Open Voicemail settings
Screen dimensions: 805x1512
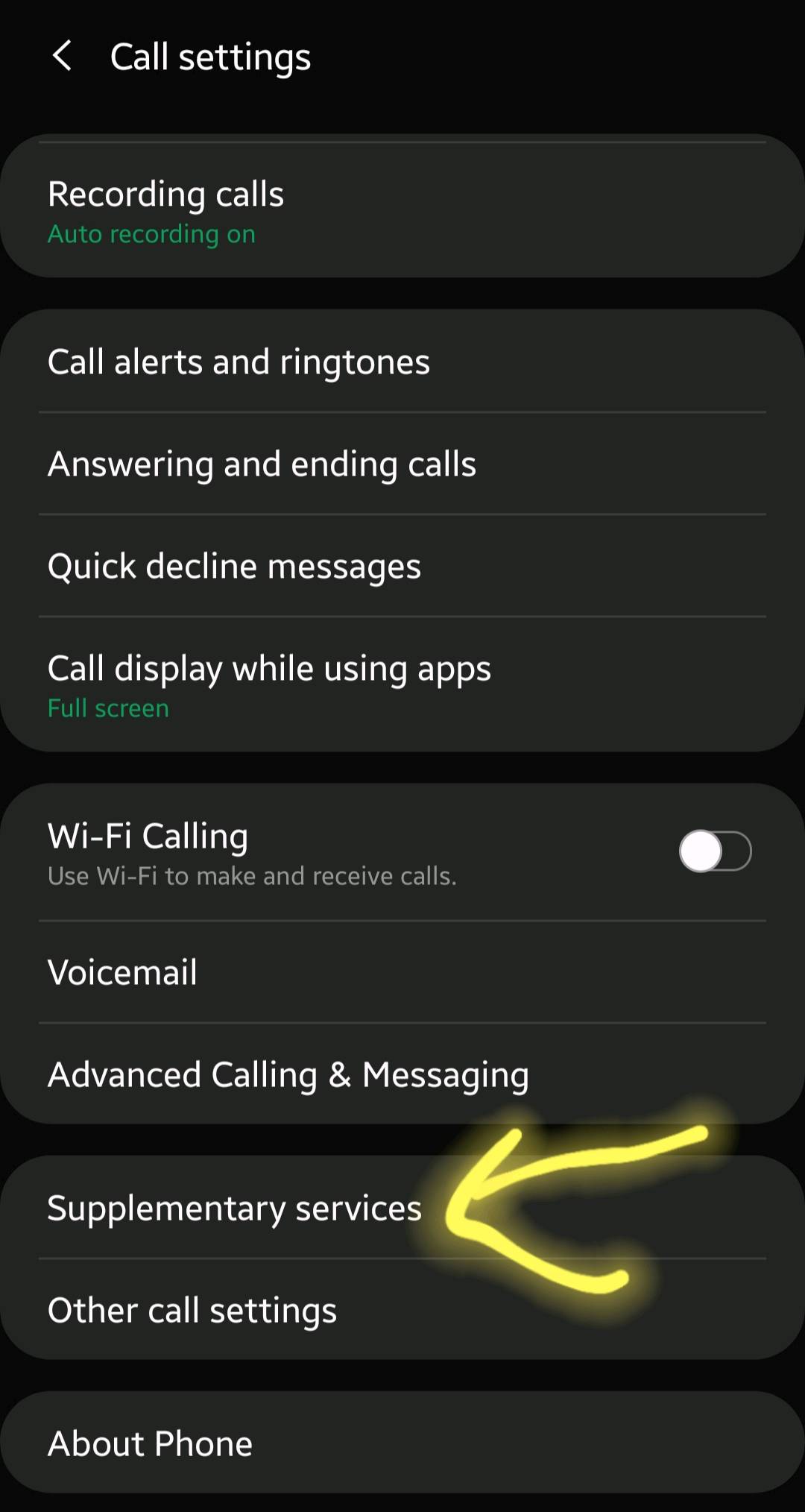tap(402, 971)
